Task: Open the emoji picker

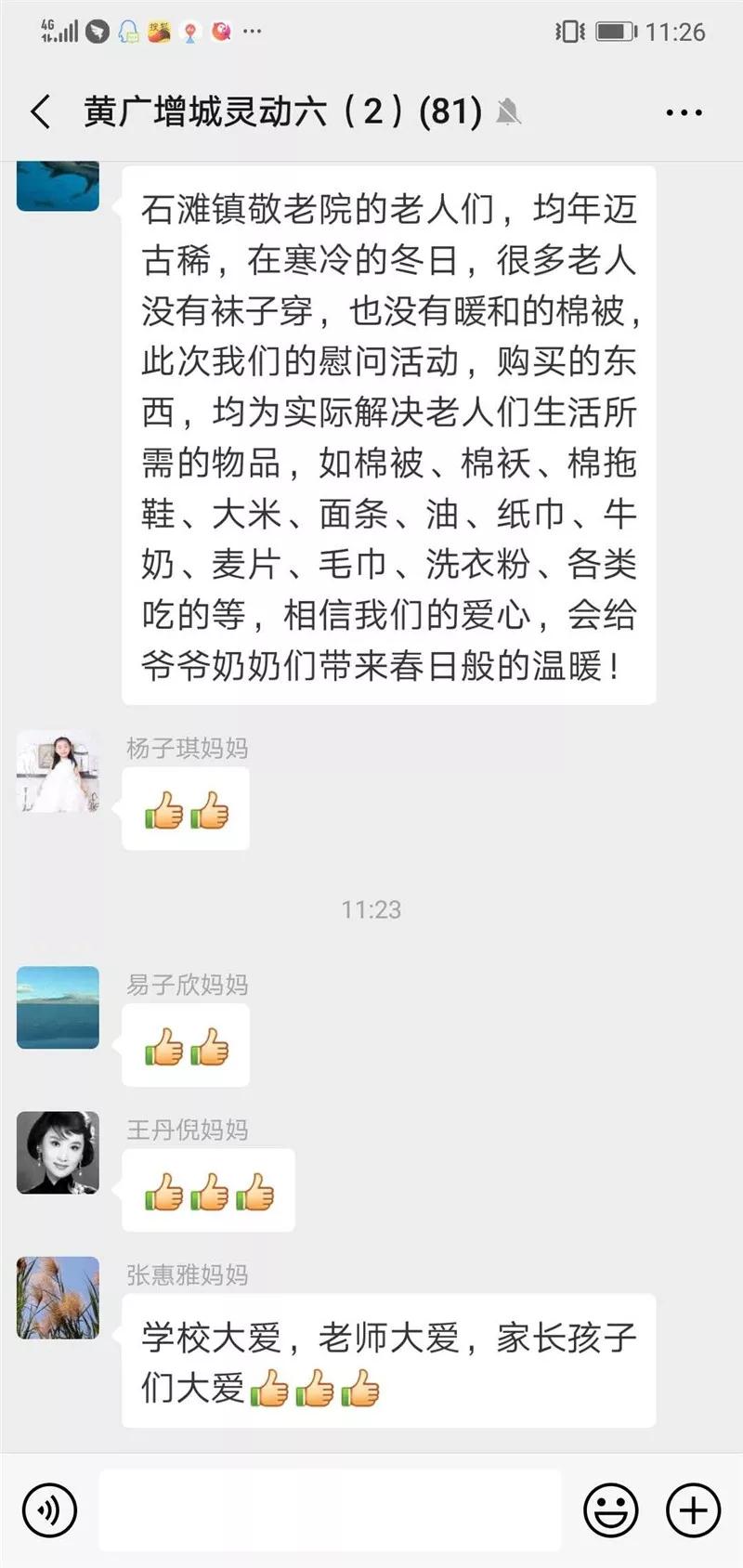Action: pyautogui.click(x=610, y=1509)
